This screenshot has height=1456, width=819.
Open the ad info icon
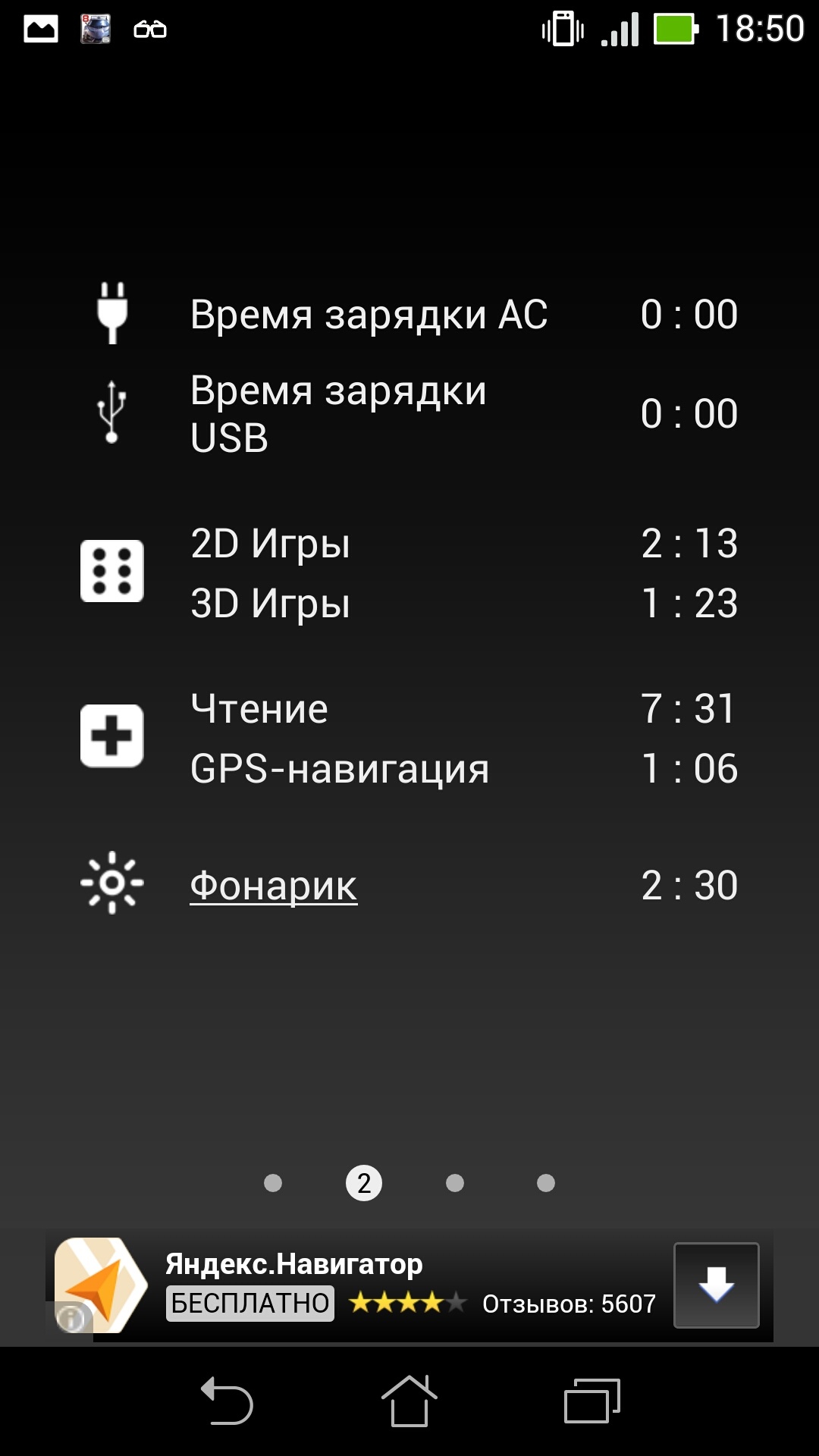coord(71,1318)
